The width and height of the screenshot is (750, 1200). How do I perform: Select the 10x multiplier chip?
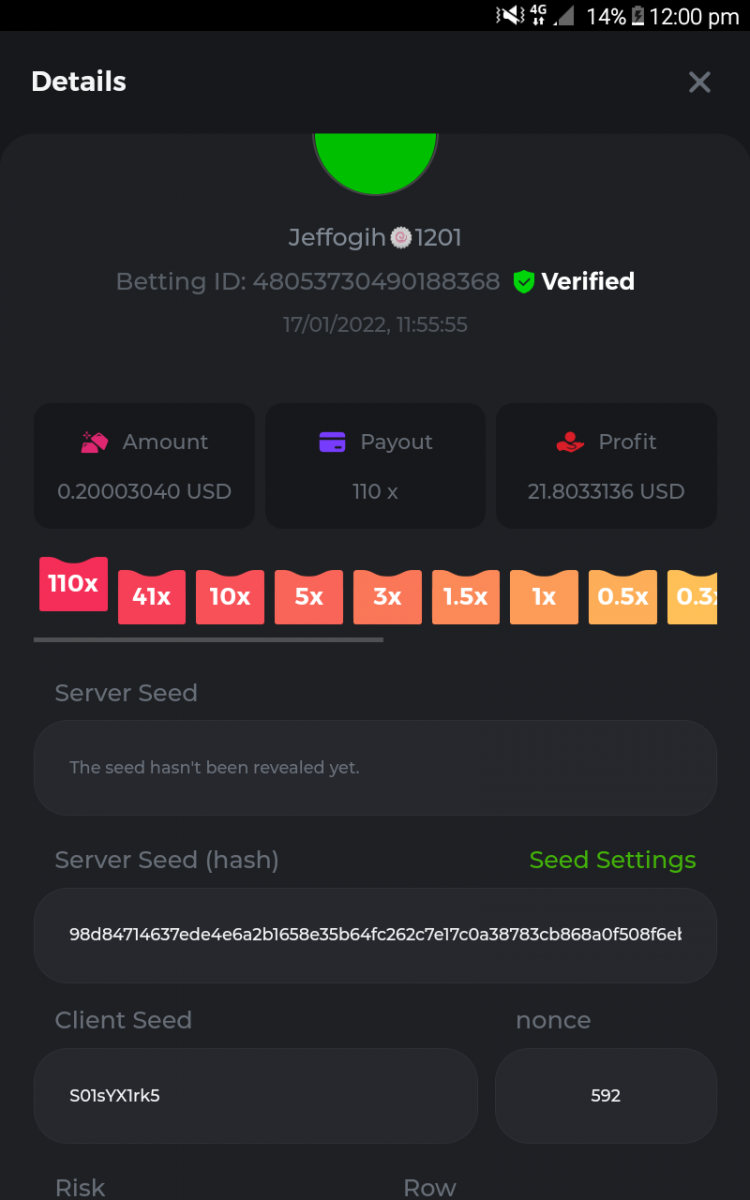tap(230, 597)
